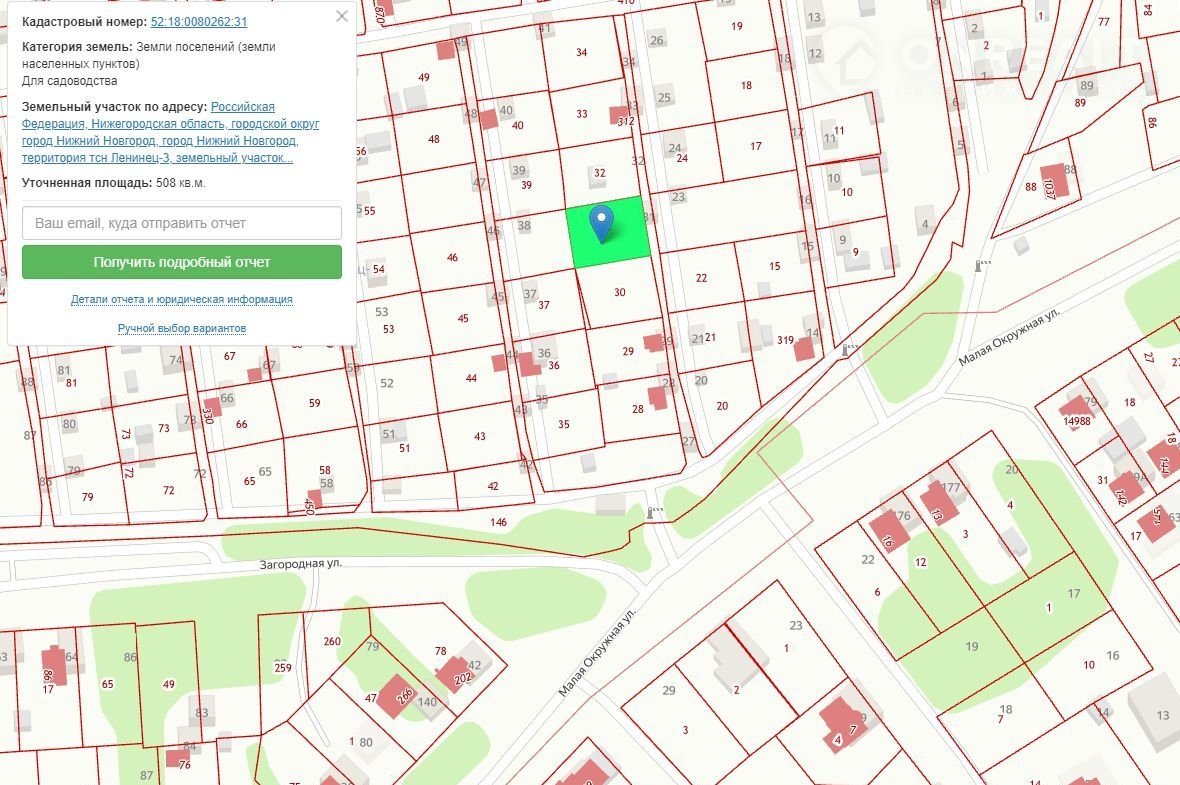Tap Получить подробный отчет button
The image size is (1180, 785).
(182, 262)
